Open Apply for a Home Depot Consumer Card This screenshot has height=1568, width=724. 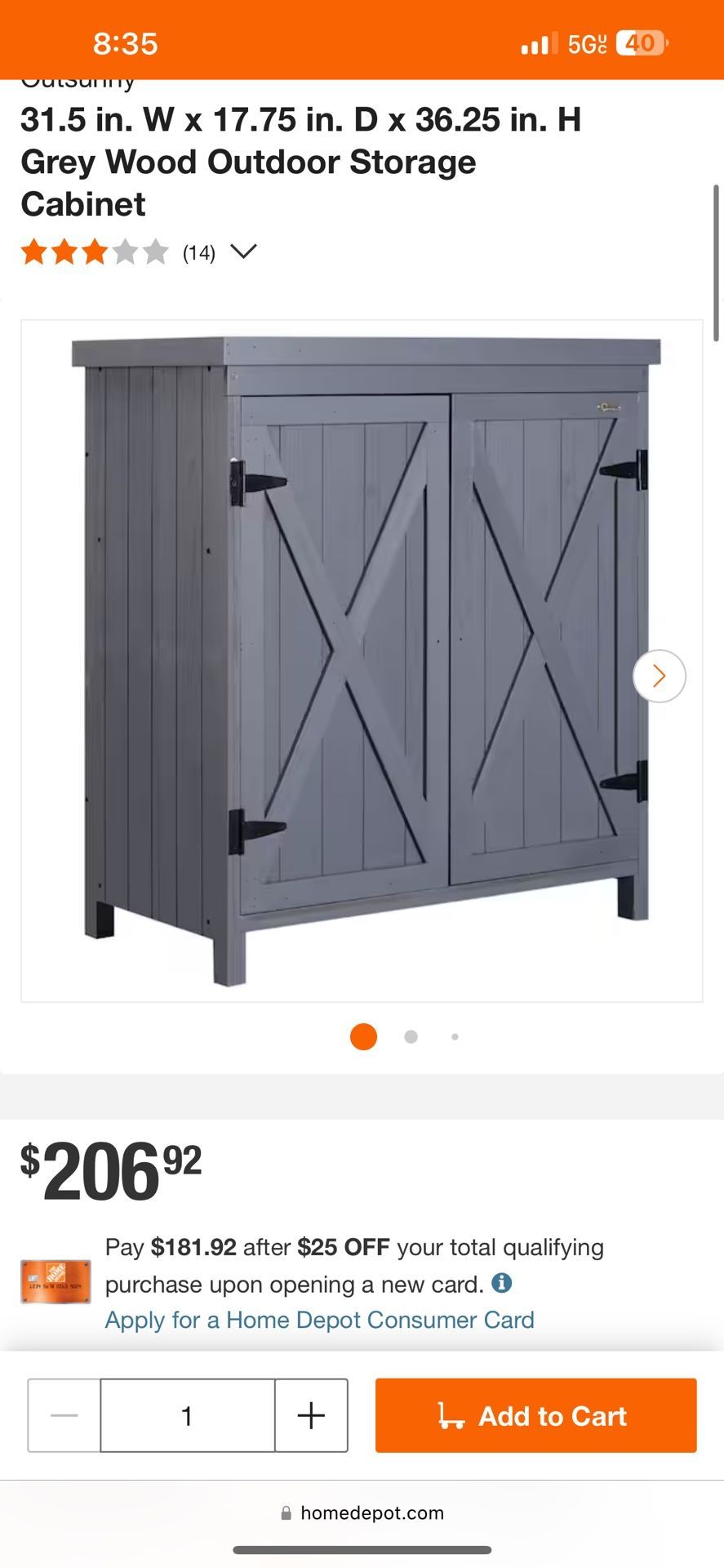pos(318,1319)
